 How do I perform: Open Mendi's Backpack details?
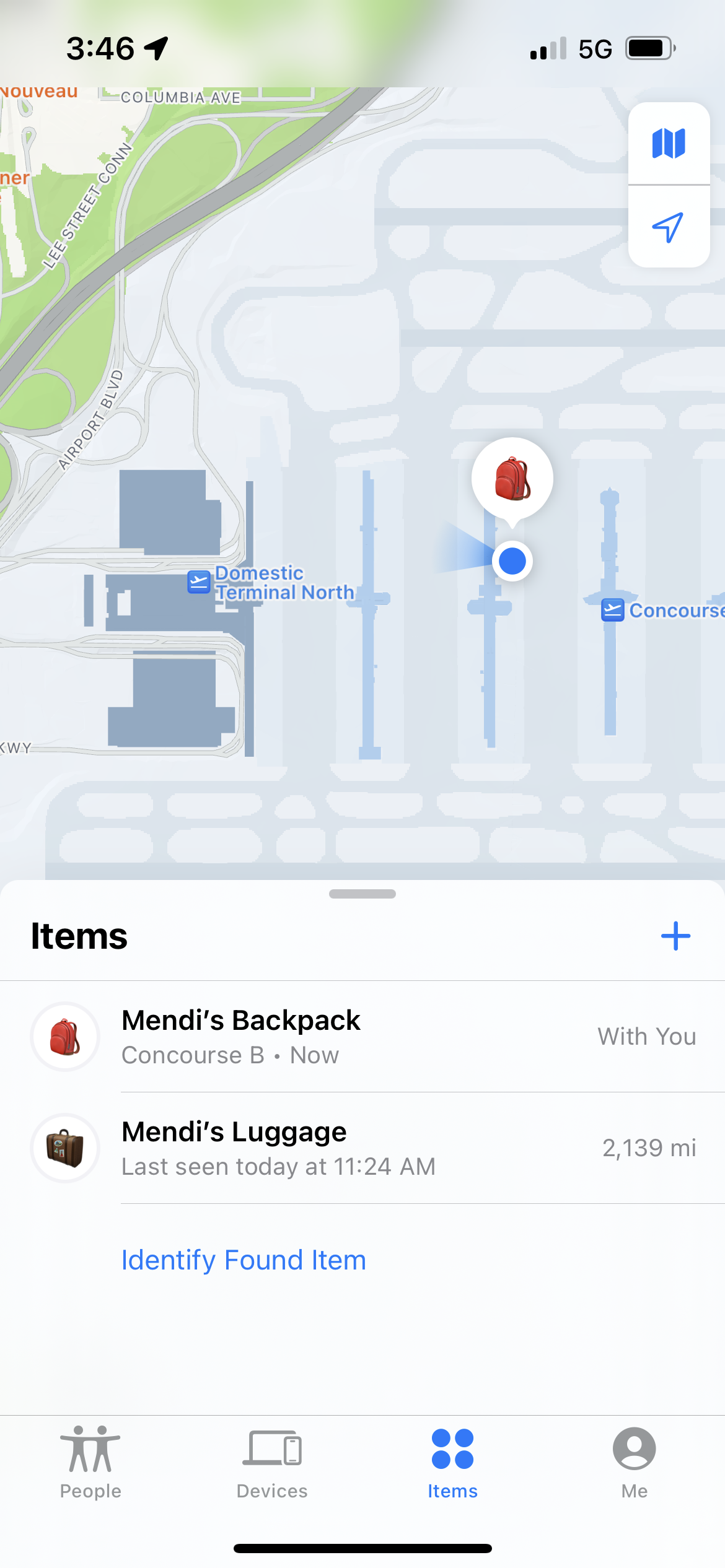click(x=362, y=1037)
